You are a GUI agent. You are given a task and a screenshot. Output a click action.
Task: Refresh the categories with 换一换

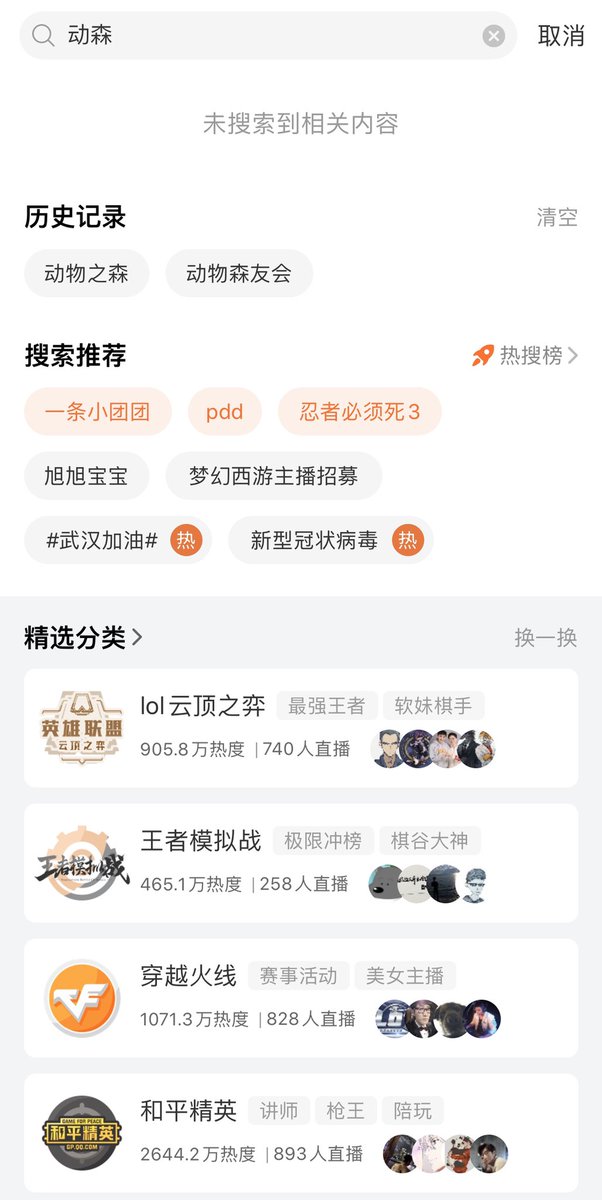point(546,637)
